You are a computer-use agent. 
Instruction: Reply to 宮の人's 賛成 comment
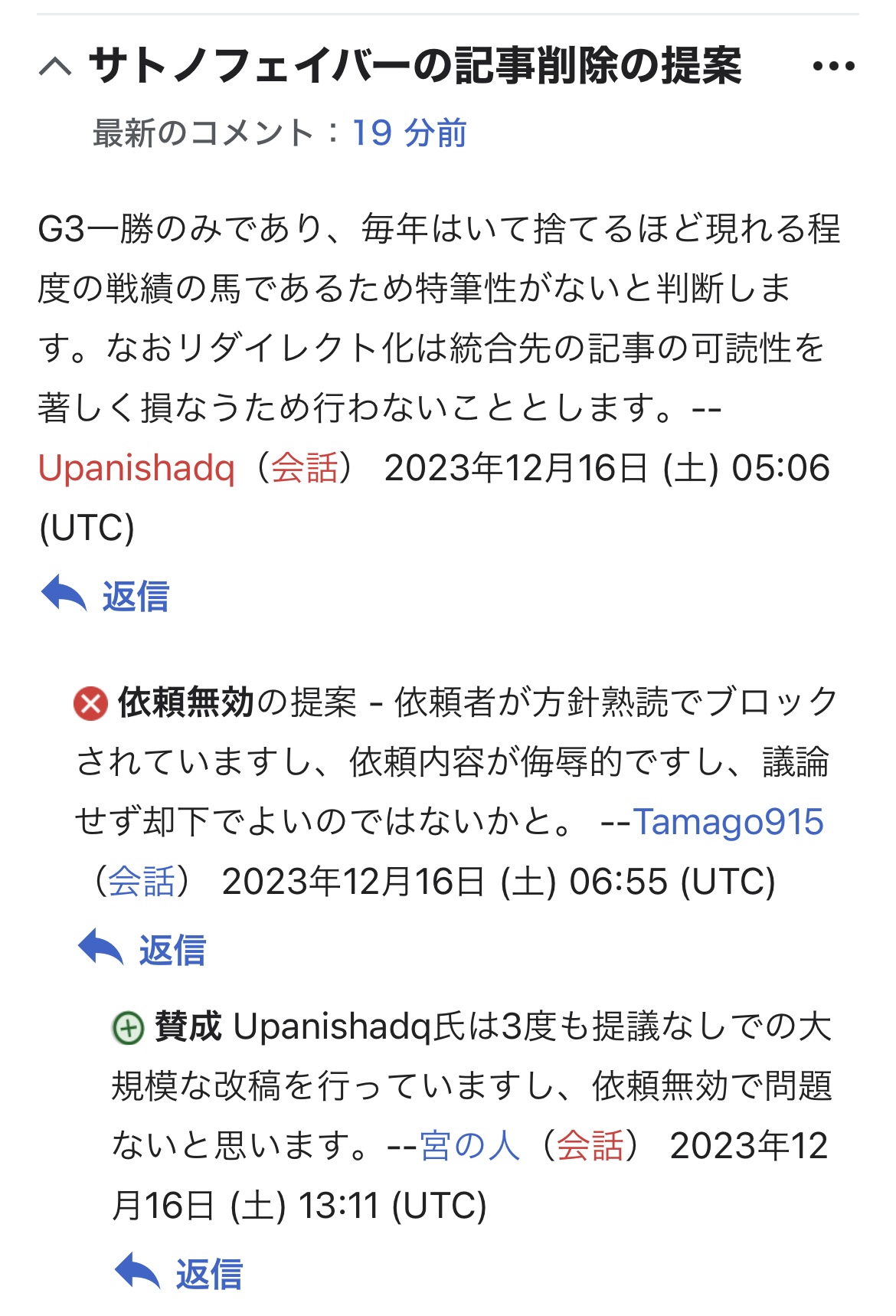click(x=179, y=1274)
